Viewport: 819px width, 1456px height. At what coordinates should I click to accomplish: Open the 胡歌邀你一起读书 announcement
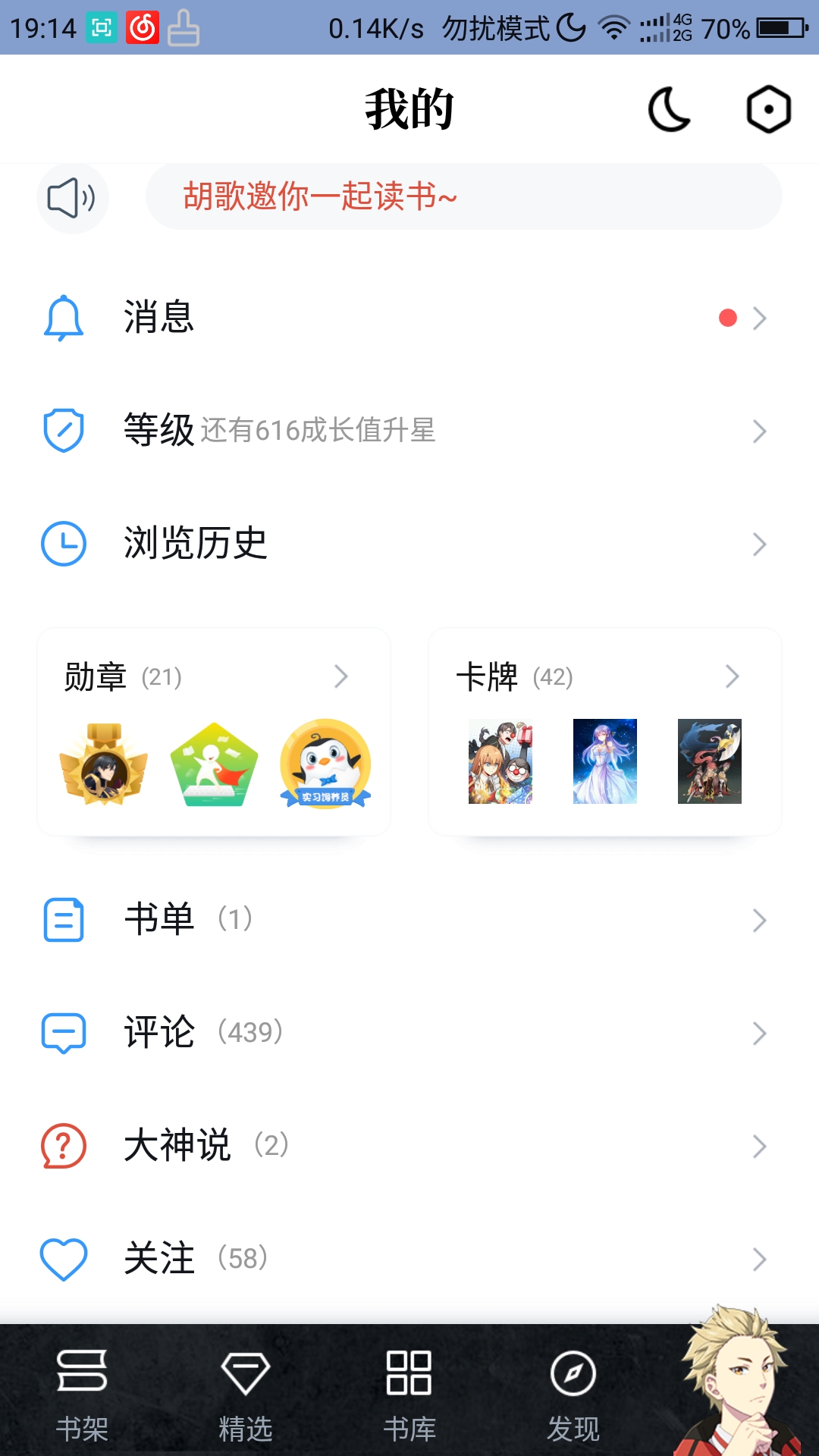[x=463, y=196]
